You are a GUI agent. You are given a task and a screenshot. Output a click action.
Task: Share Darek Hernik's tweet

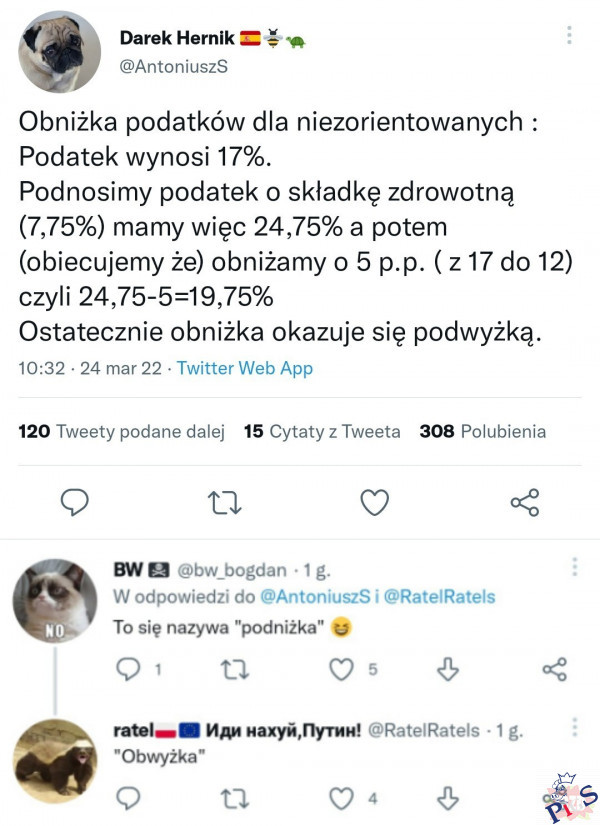[524, 501]
